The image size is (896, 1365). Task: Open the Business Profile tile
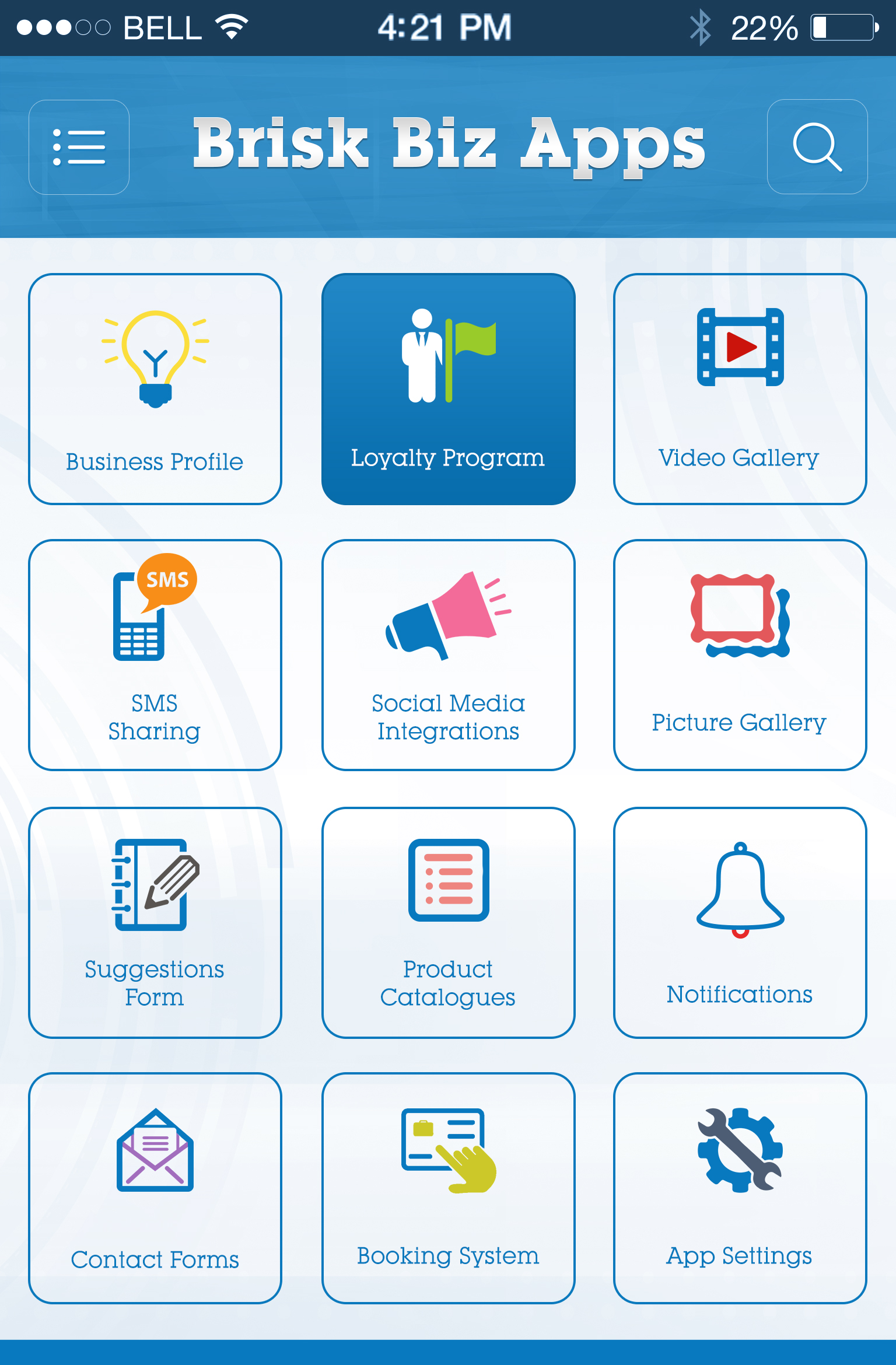[155, 389]
